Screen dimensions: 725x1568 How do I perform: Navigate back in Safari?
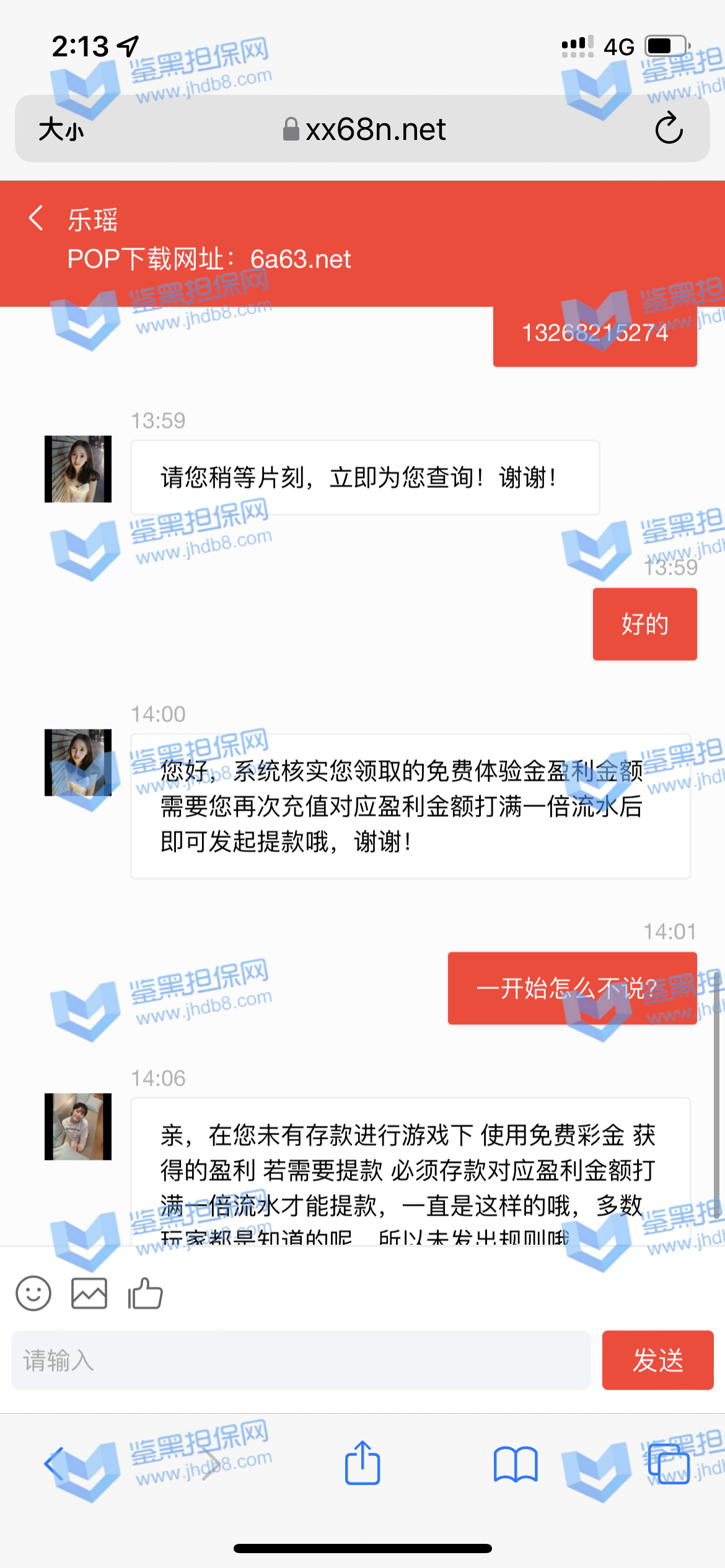pyautogui.click(x=55, y=1464)
